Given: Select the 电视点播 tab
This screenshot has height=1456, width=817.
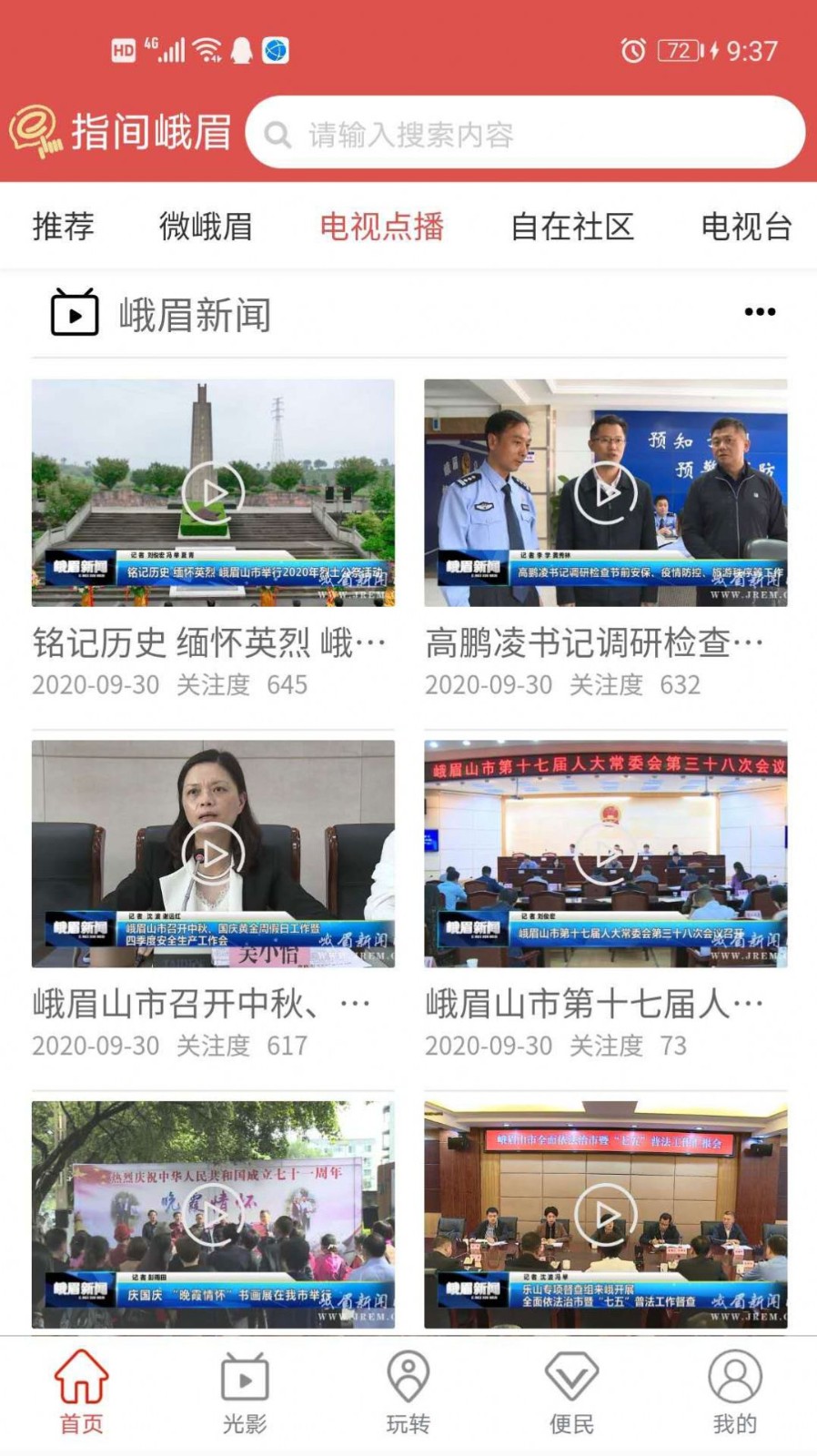Looking at the screenshot, I should 381,226.
